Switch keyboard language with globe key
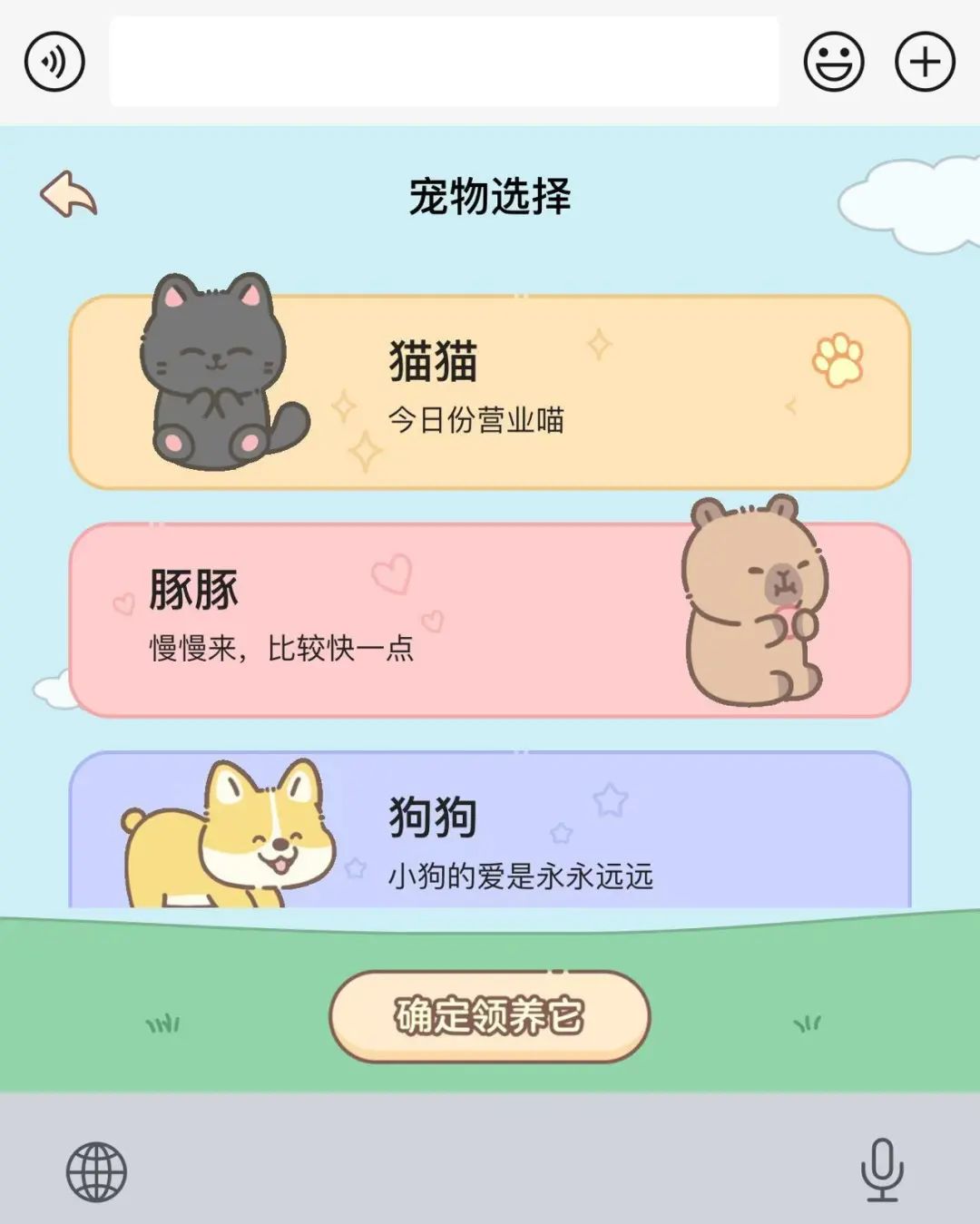 tap(96, 1171)
